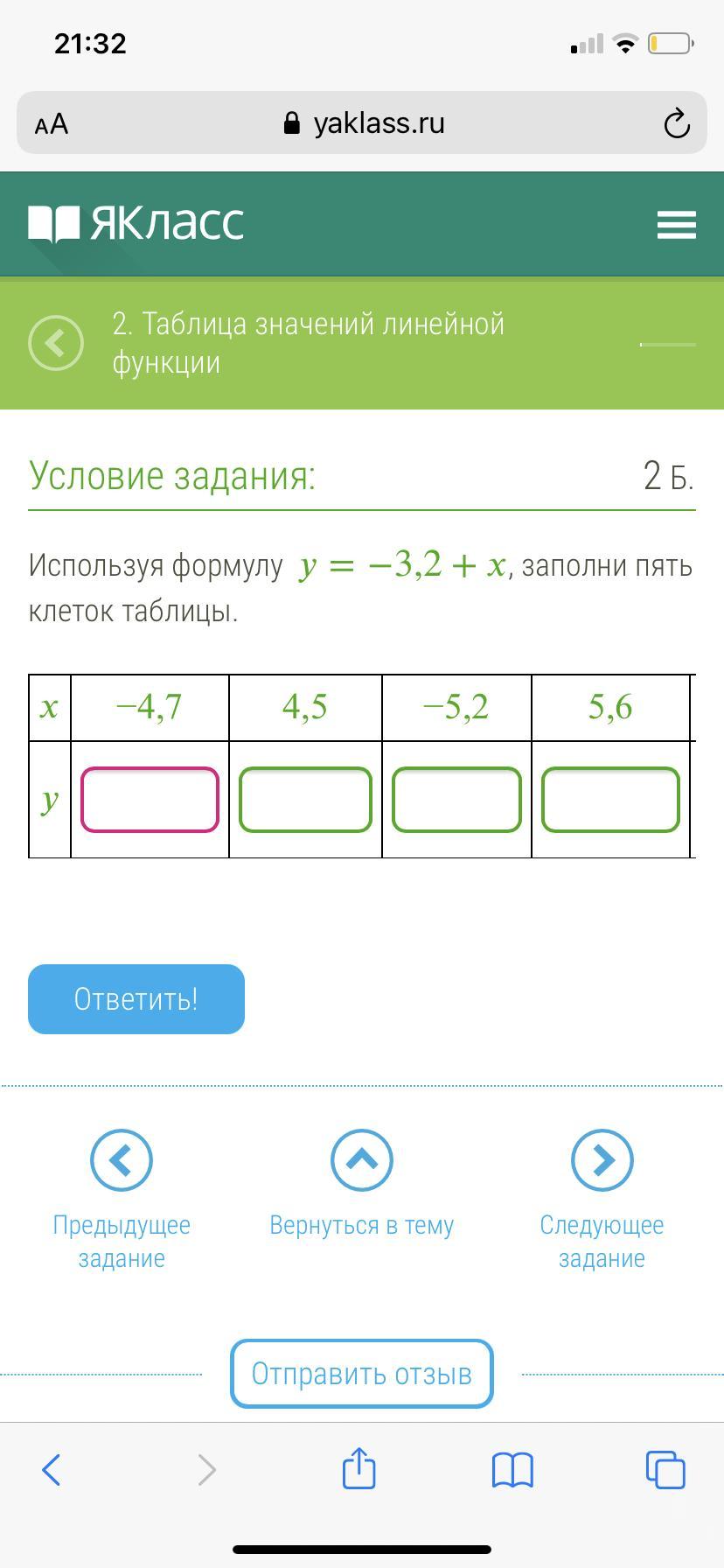Tap Отправить отзыв button
The width and height of the screenshot is (724, 1568).
pyautogui.click(x=361, y=1374)
